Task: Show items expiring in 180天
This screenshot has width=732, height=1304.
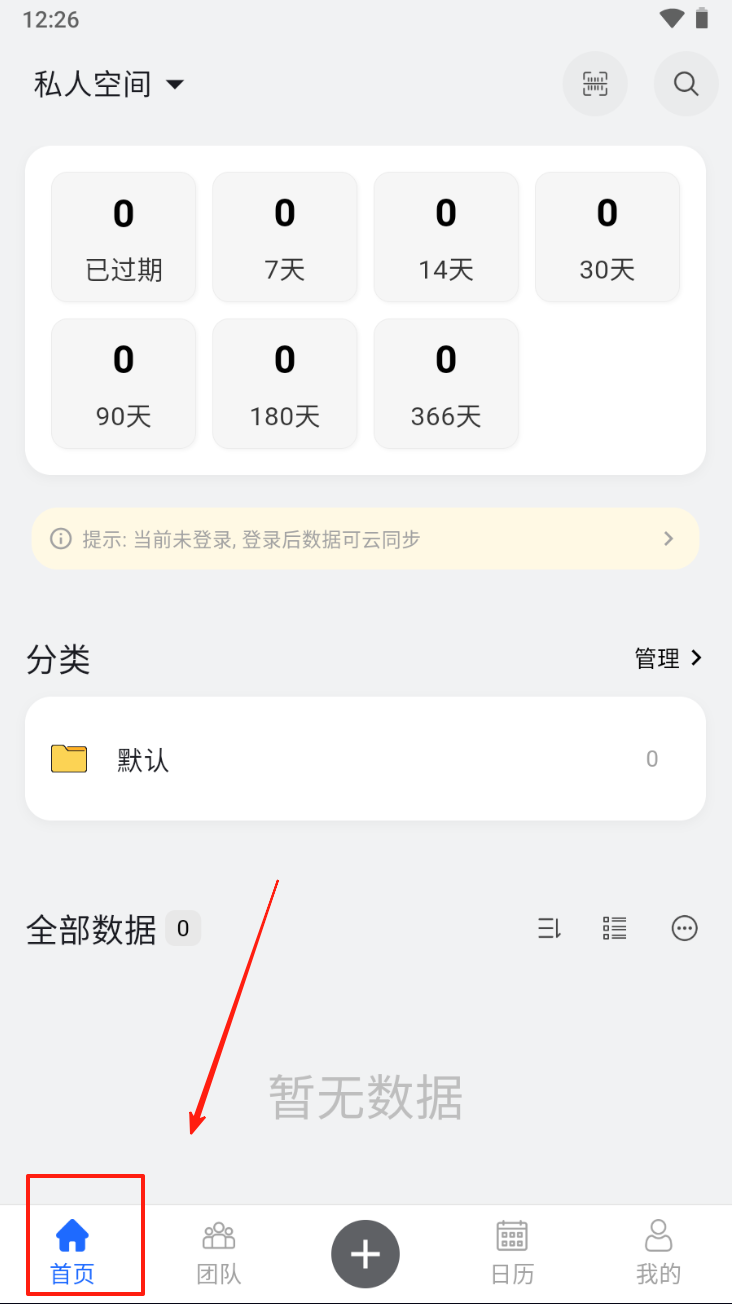Action: (x=285, y=384)
